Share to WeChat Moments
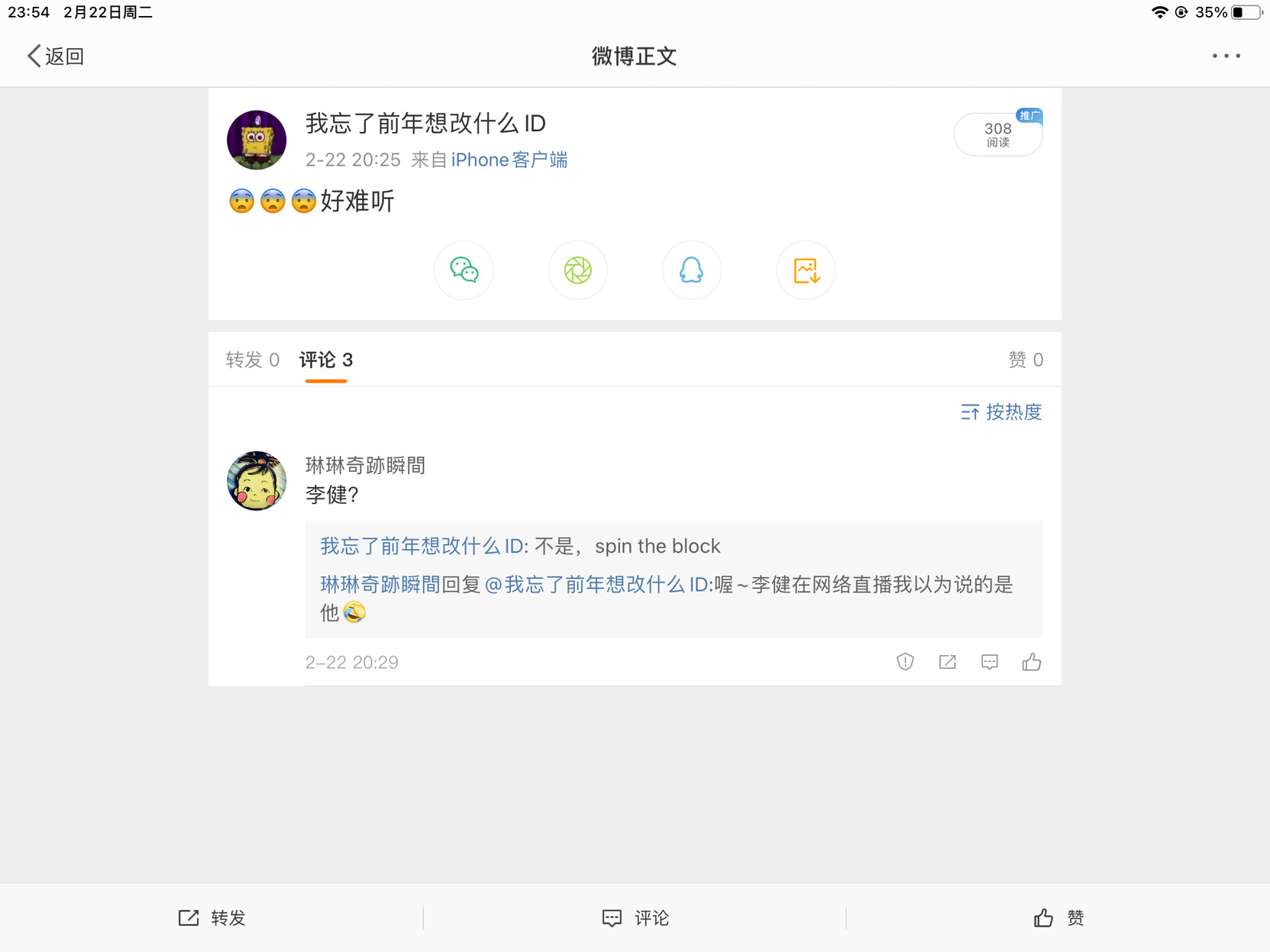 (577, 270)
